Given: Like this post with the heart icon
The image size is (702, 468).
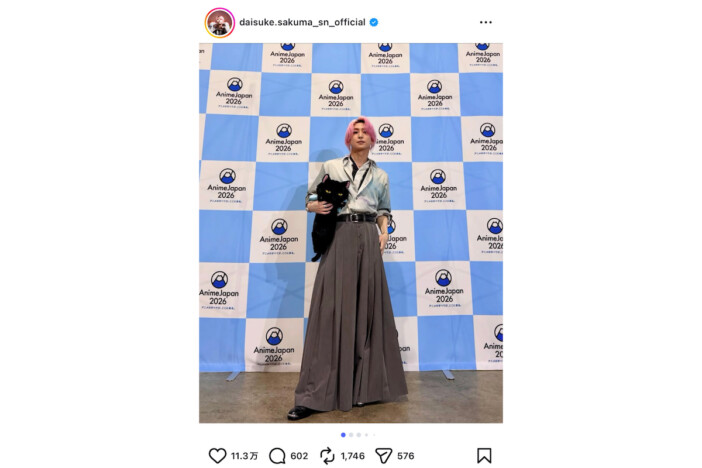Looking at the screenshot, I should [x=217, y=455].
